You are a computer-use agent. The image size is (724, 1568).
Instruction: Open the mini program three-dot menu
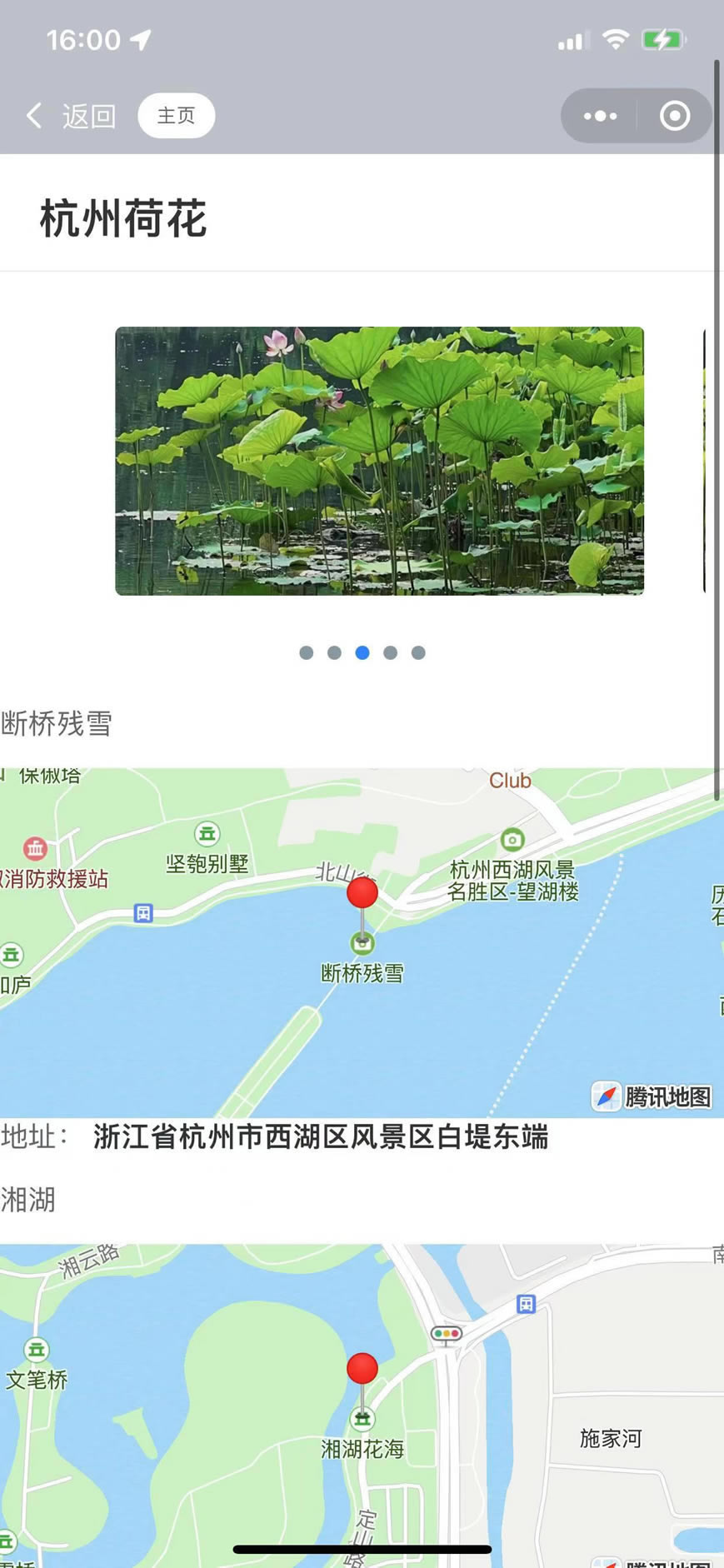[600, 116]
